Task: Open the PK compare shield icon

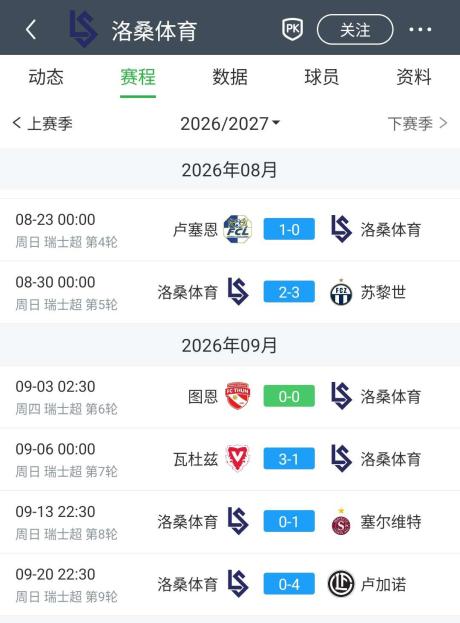Action: [x=292, y=29]
